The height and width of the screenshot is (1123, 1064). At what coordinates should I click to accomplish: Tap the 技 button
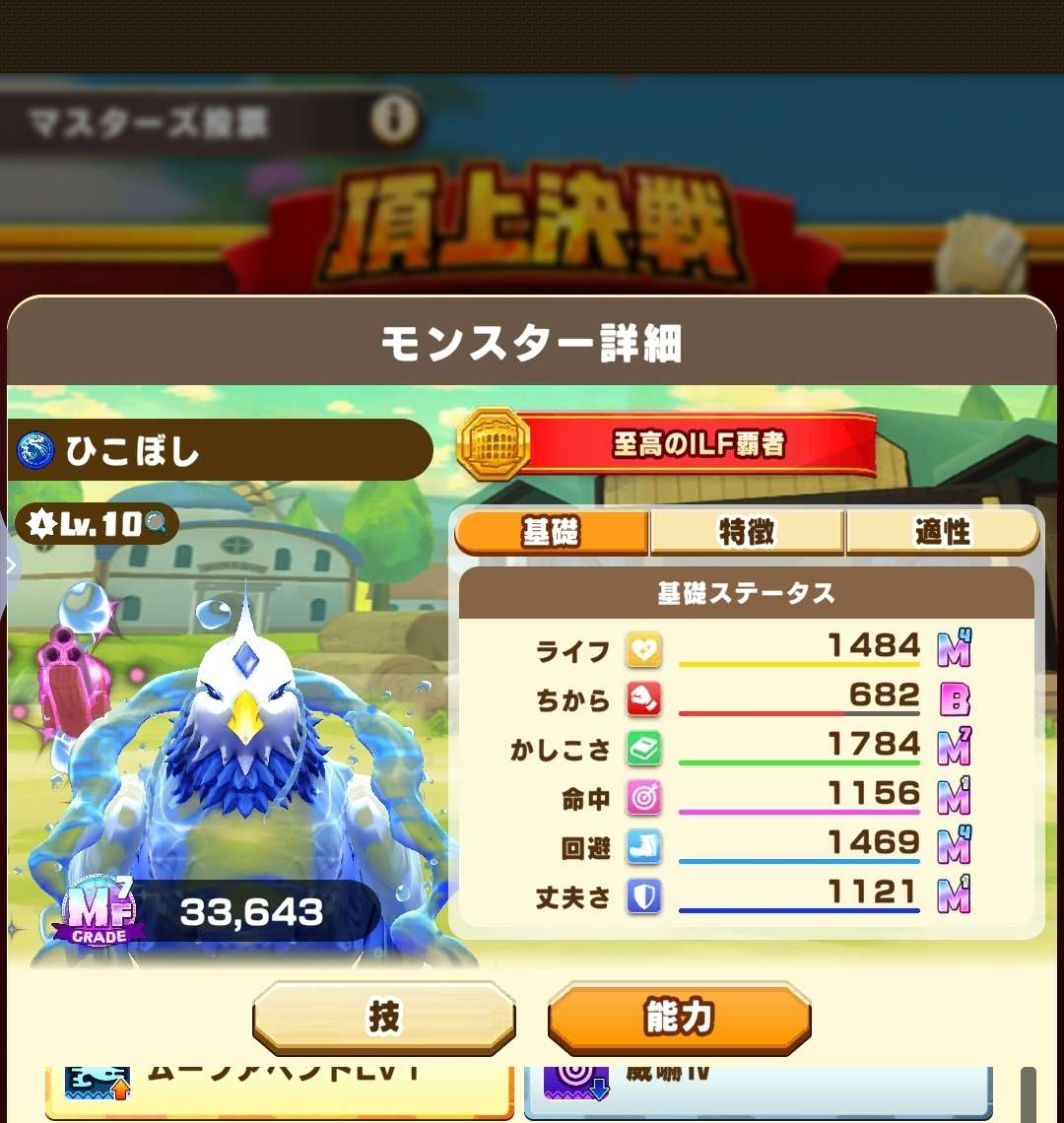click(383, 1018)
